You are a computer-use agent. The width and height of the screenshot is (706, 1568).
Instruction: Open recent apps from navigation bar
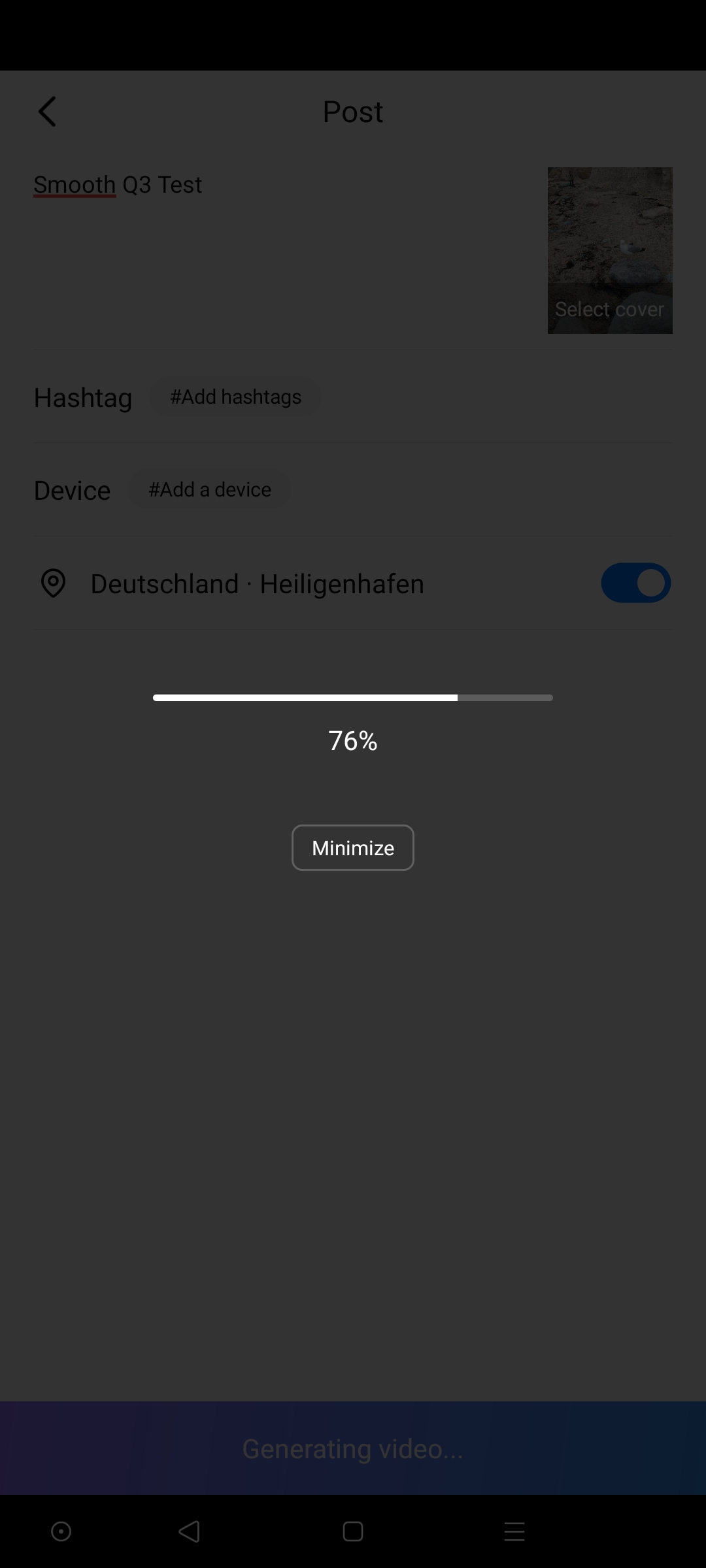[514, 1531]
